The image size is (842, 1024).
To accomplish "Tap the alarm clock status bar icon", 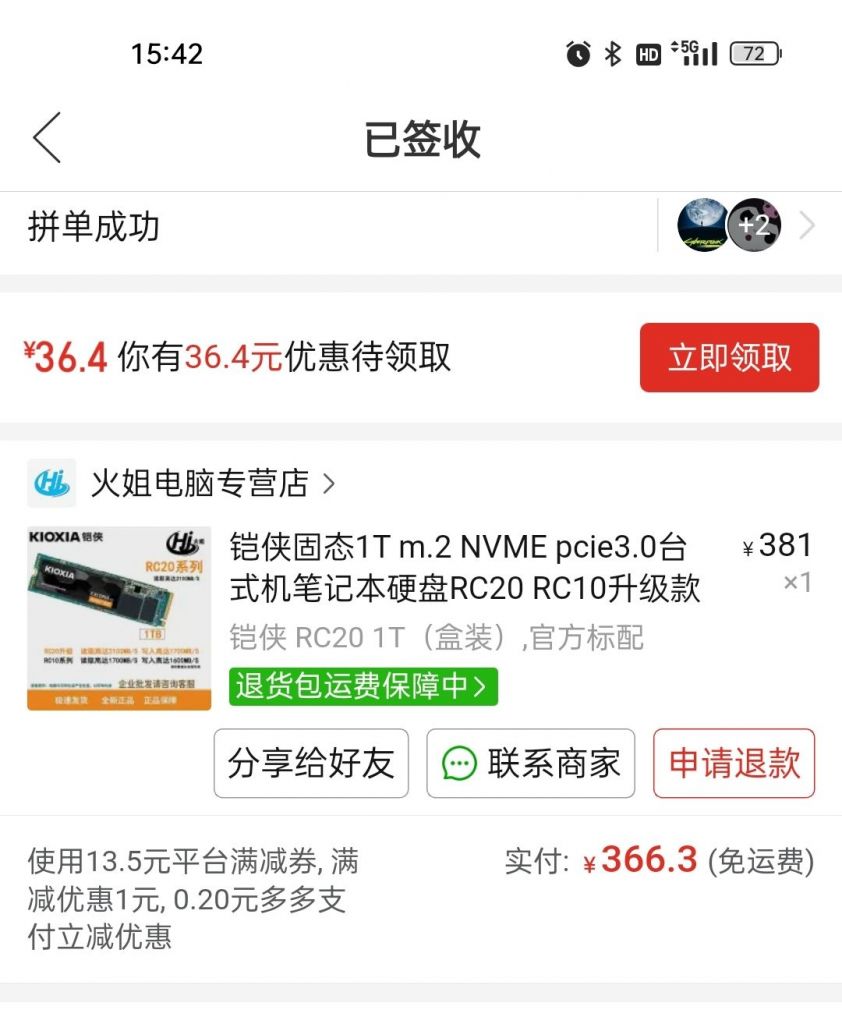I will [578, 55].
